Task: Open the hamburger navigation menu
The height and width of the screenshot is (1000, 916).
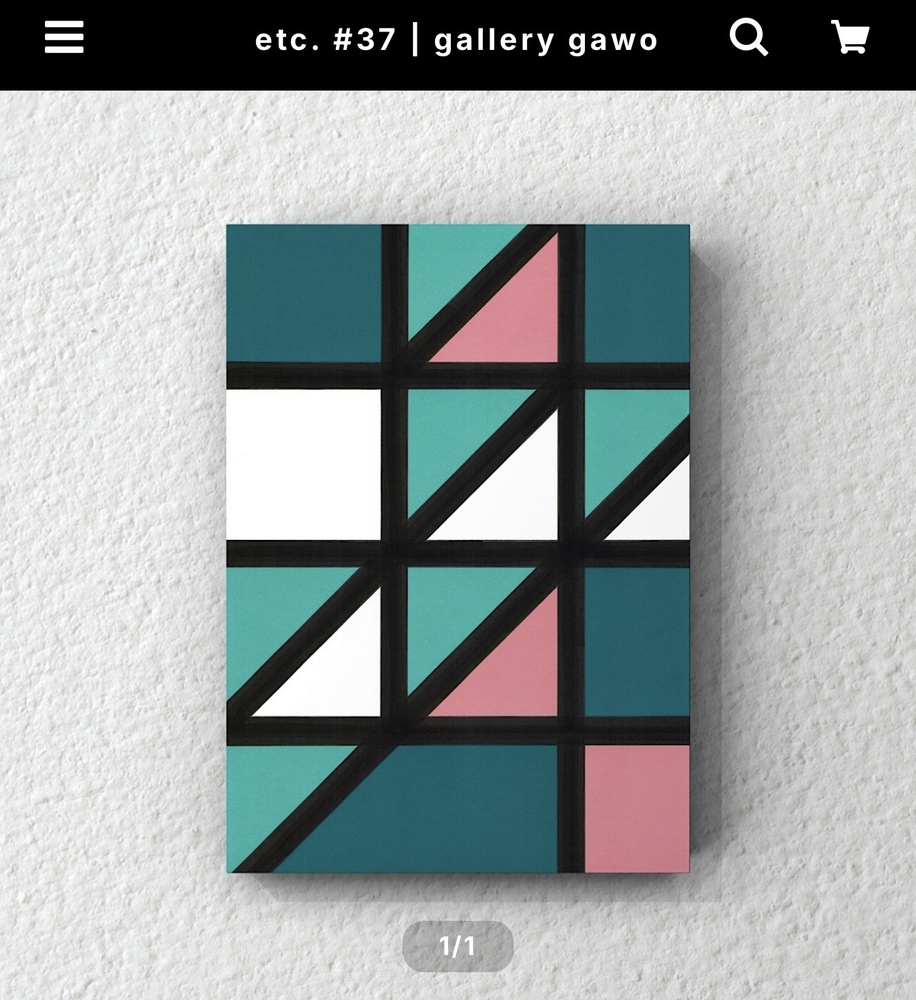Action: [64, 38]
